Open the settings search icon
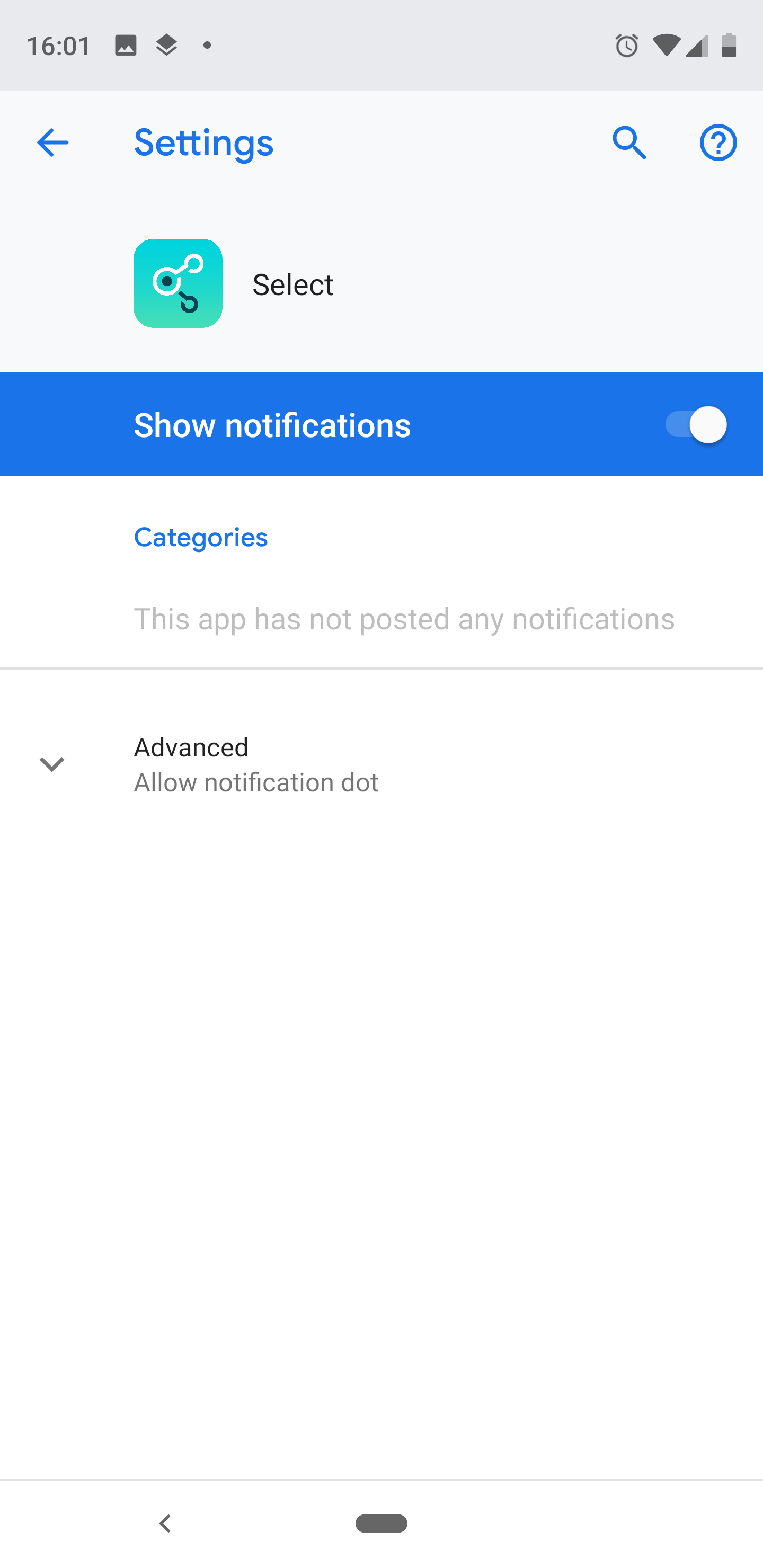Image resolution: width=763 pixels, height=1568 pixels. [x=629, y=143]
